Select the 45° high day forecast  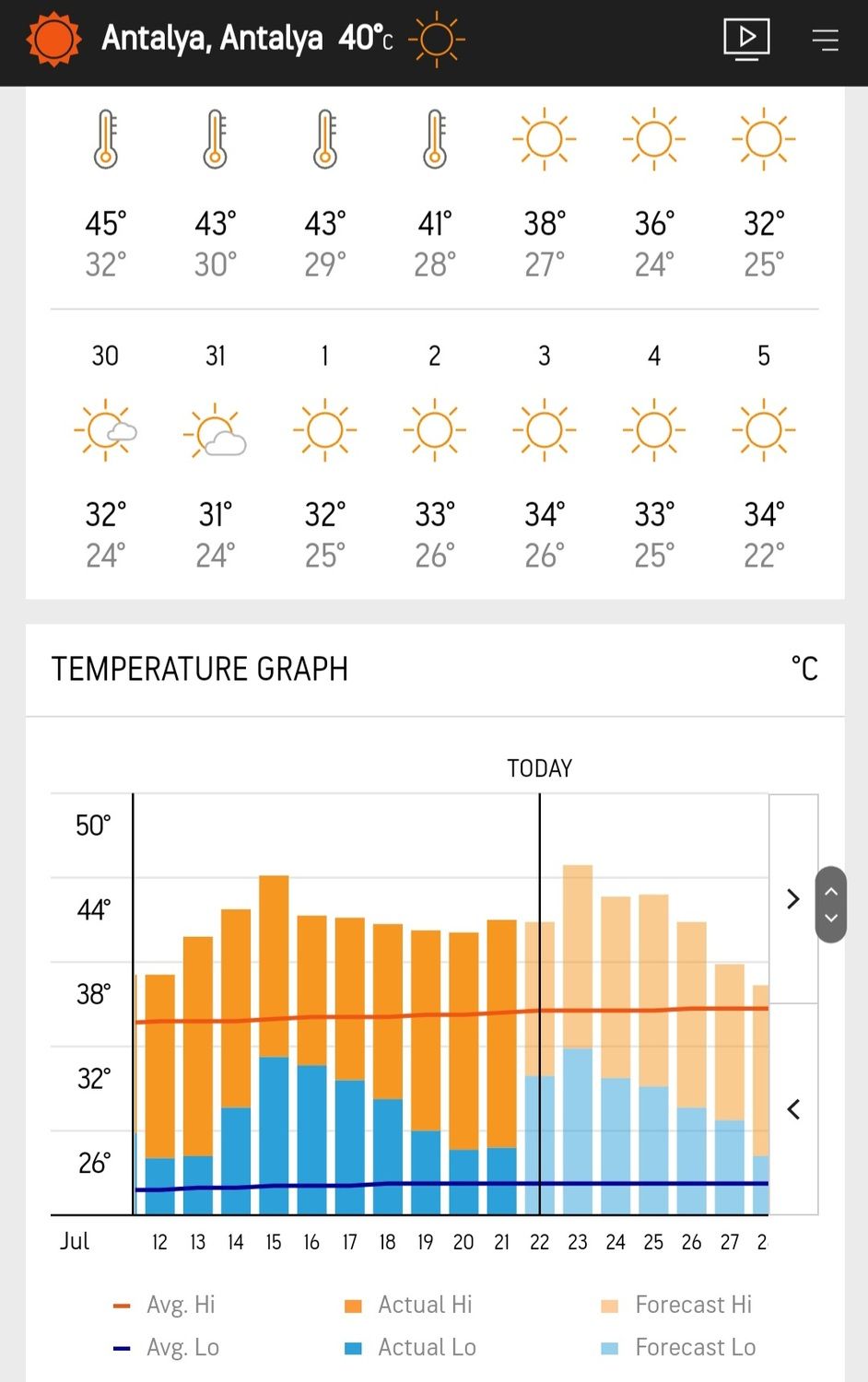(105, 193)
